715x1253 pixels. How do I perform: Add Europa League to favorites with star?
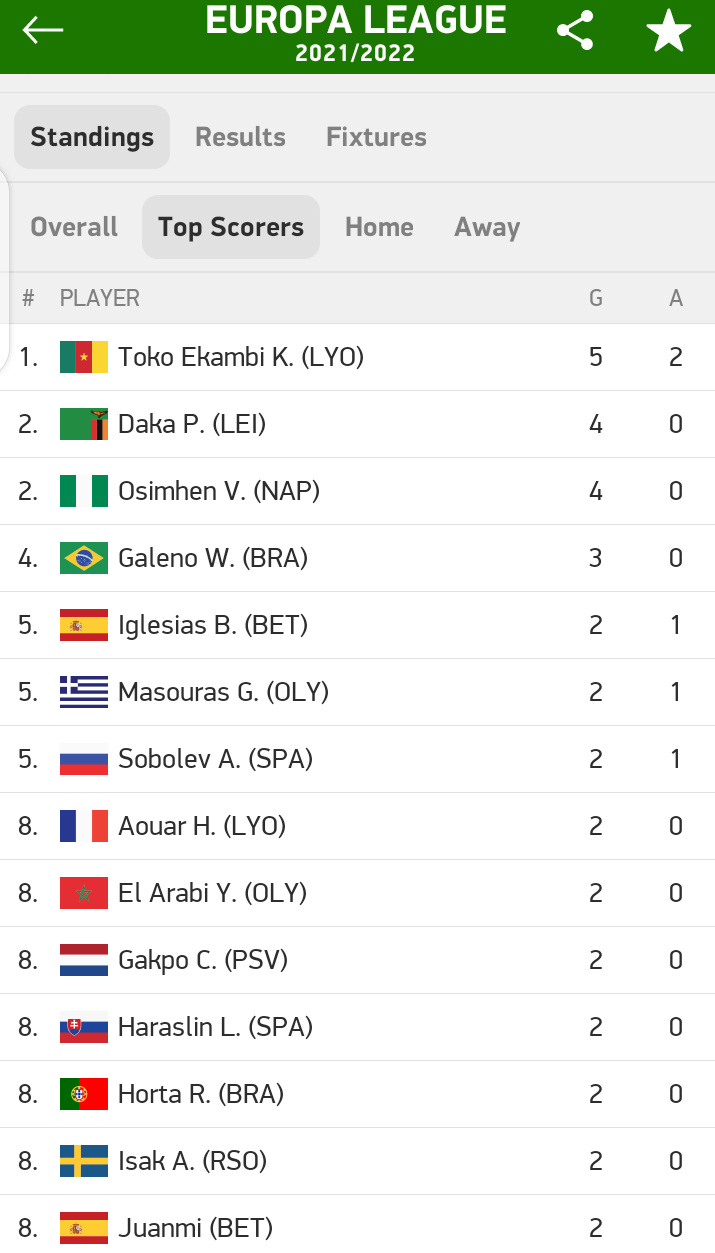tap(668, 31)
